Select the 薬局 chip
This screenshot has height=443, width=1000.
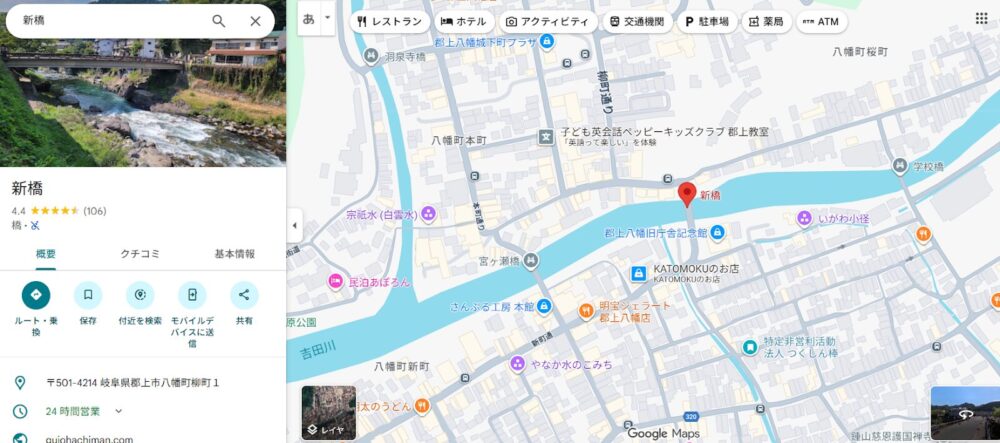pyautogui.click(x=765, y=21)
